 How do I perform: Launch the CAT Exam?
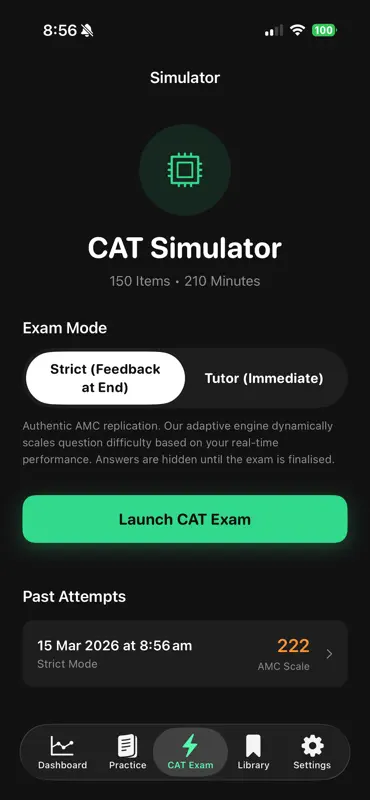click(185, 519)
